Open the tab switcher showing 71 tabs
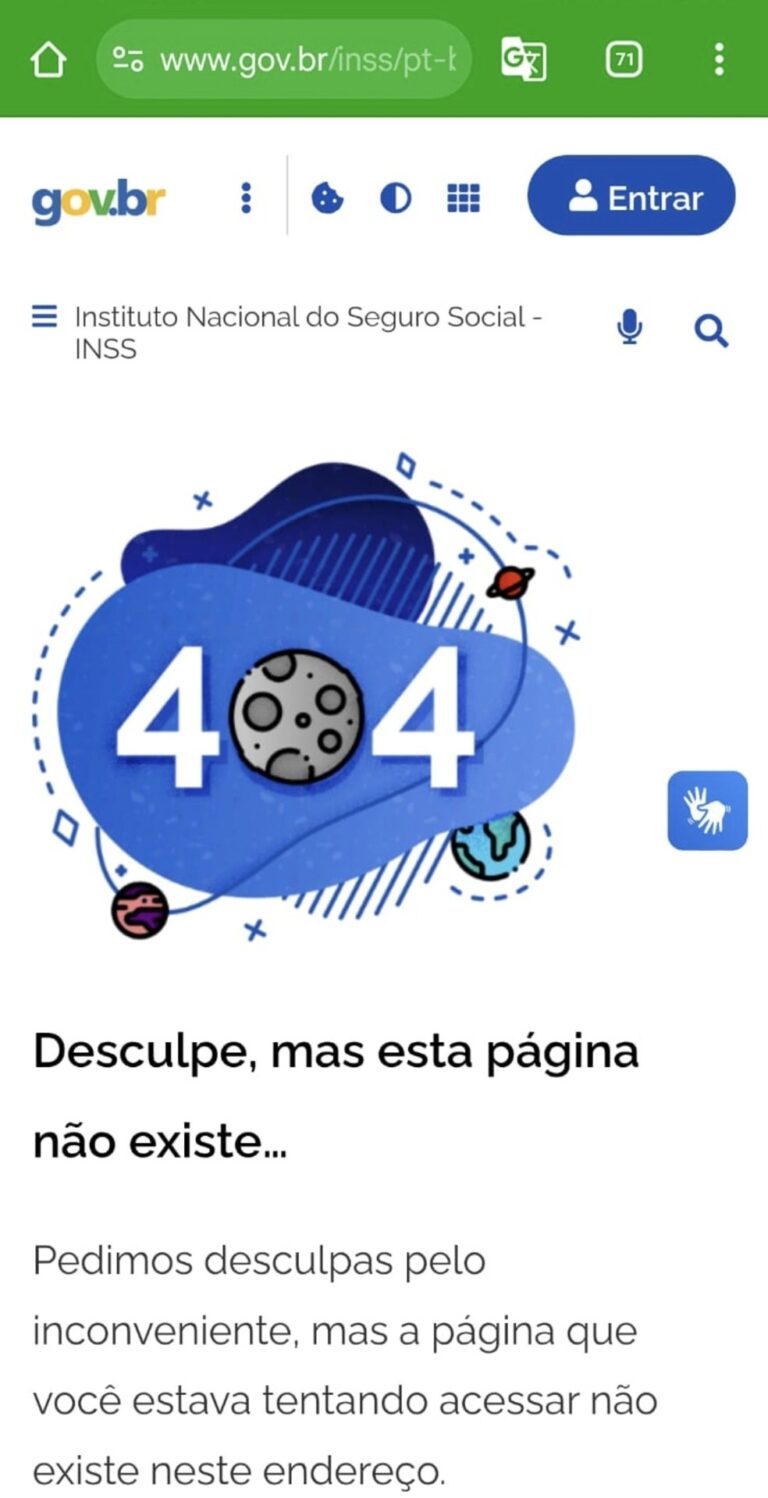Image resolution: width=768 pixels, height=1498 pixels. (x=624, y=60)
